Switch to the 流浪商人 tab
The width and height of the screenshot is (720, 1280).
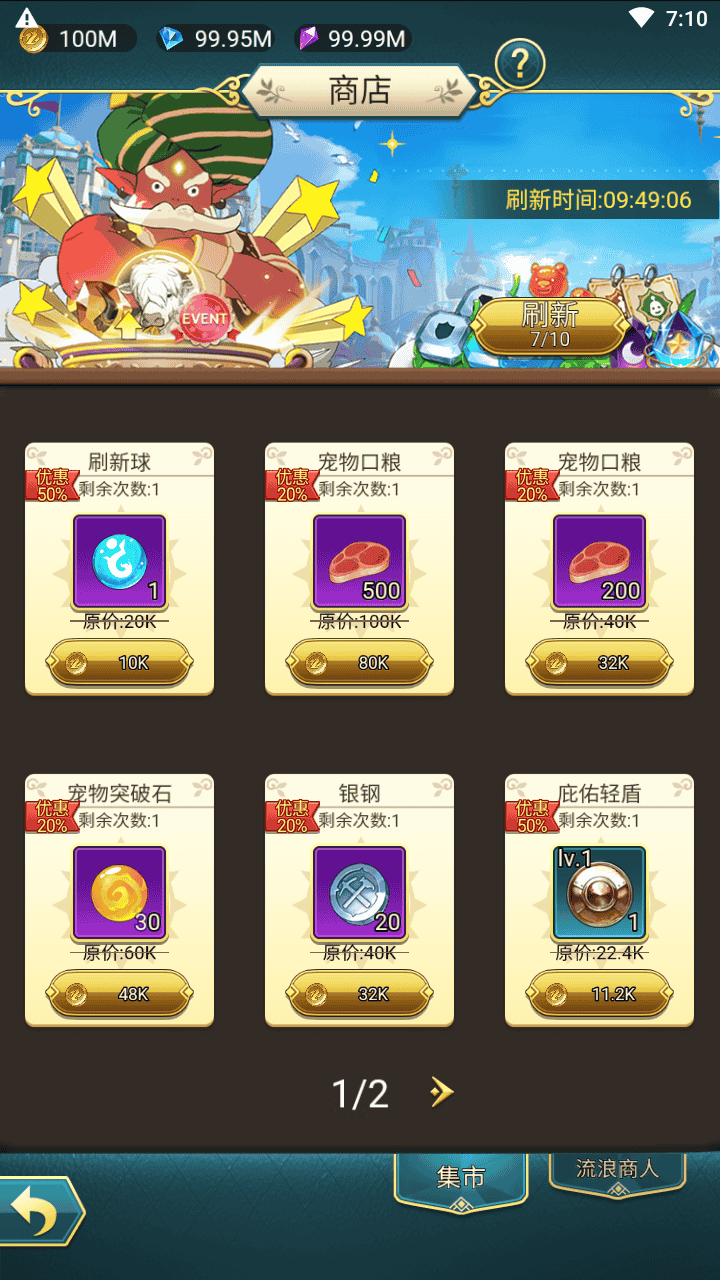[617, 1169]
